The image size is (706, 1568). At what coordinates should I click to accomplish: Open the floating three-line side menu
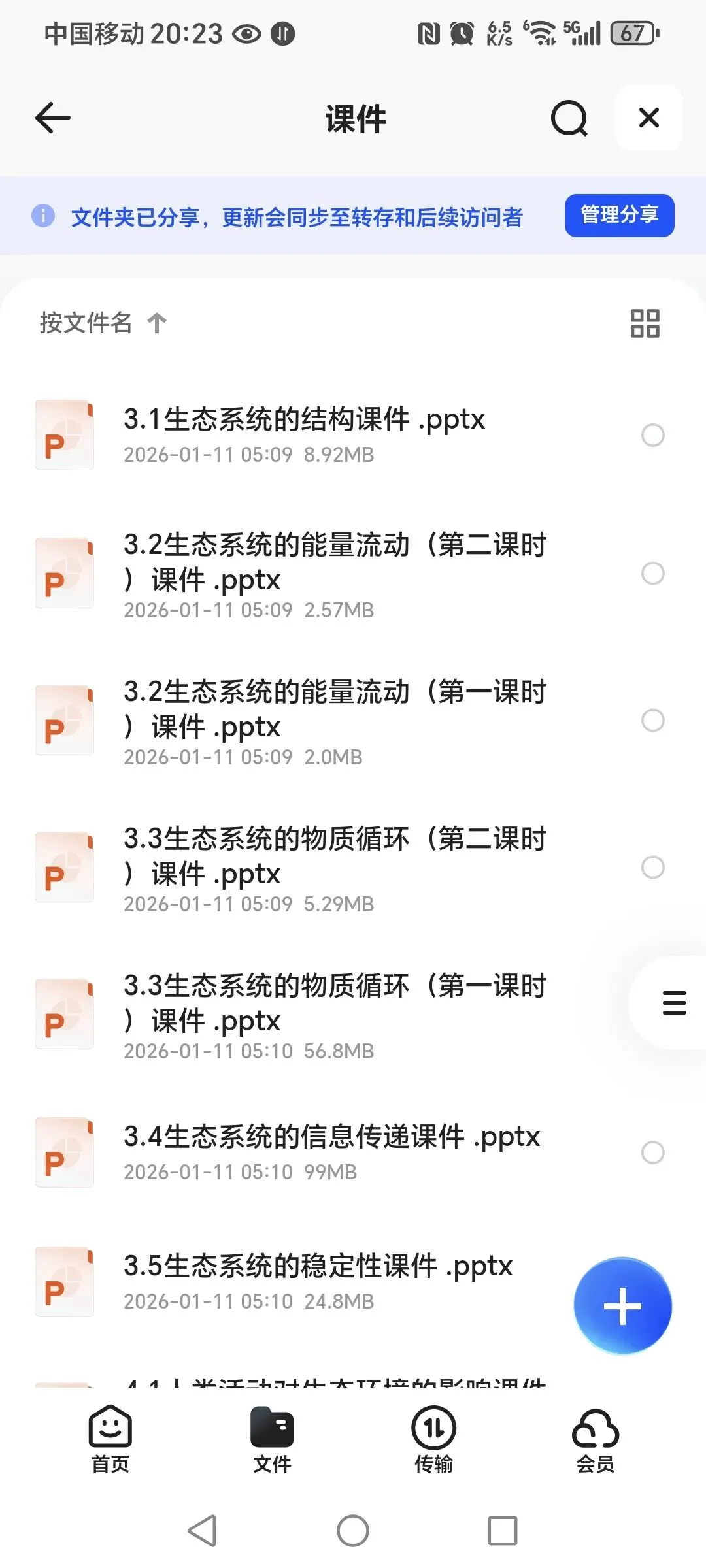coord(674,1003)
